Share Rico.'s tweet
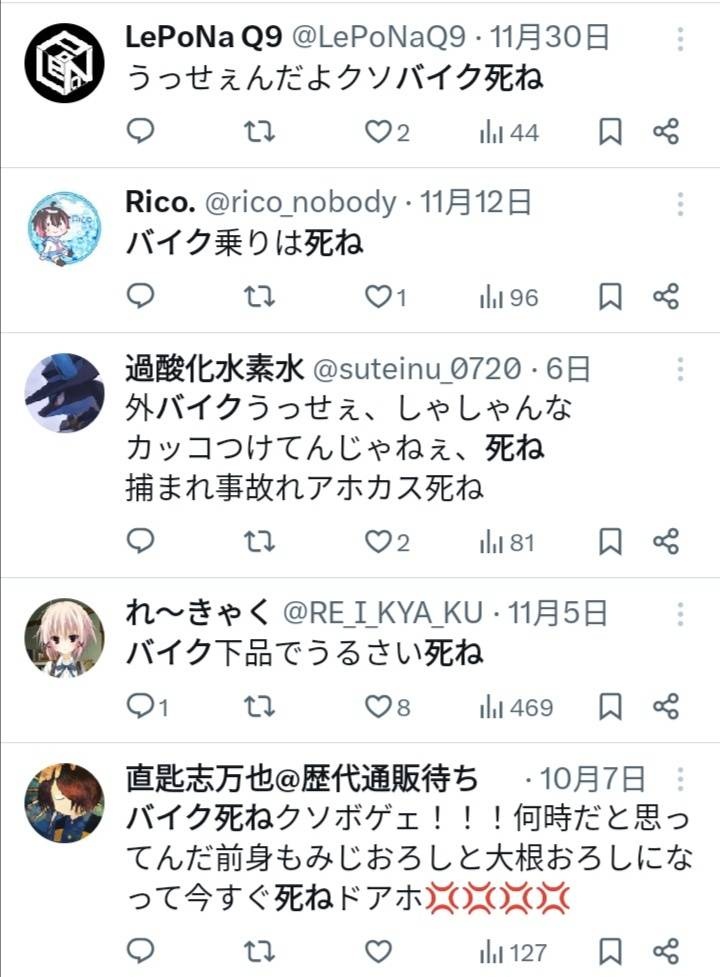The image size is (720, 977). pyautogui.click(x=666, y=296)
